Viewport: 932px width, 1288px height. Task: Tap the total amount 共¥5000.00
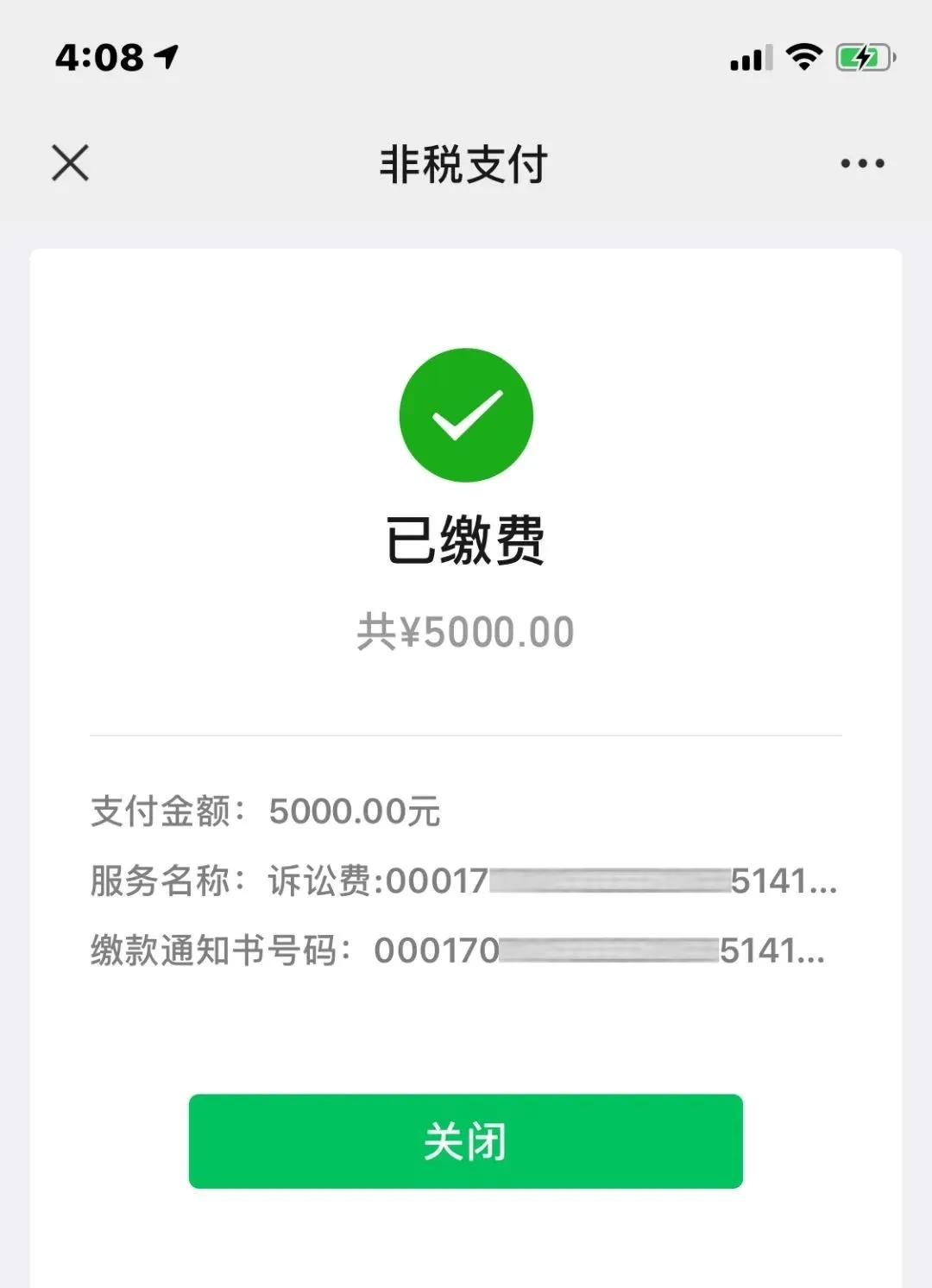pos(466,631)
